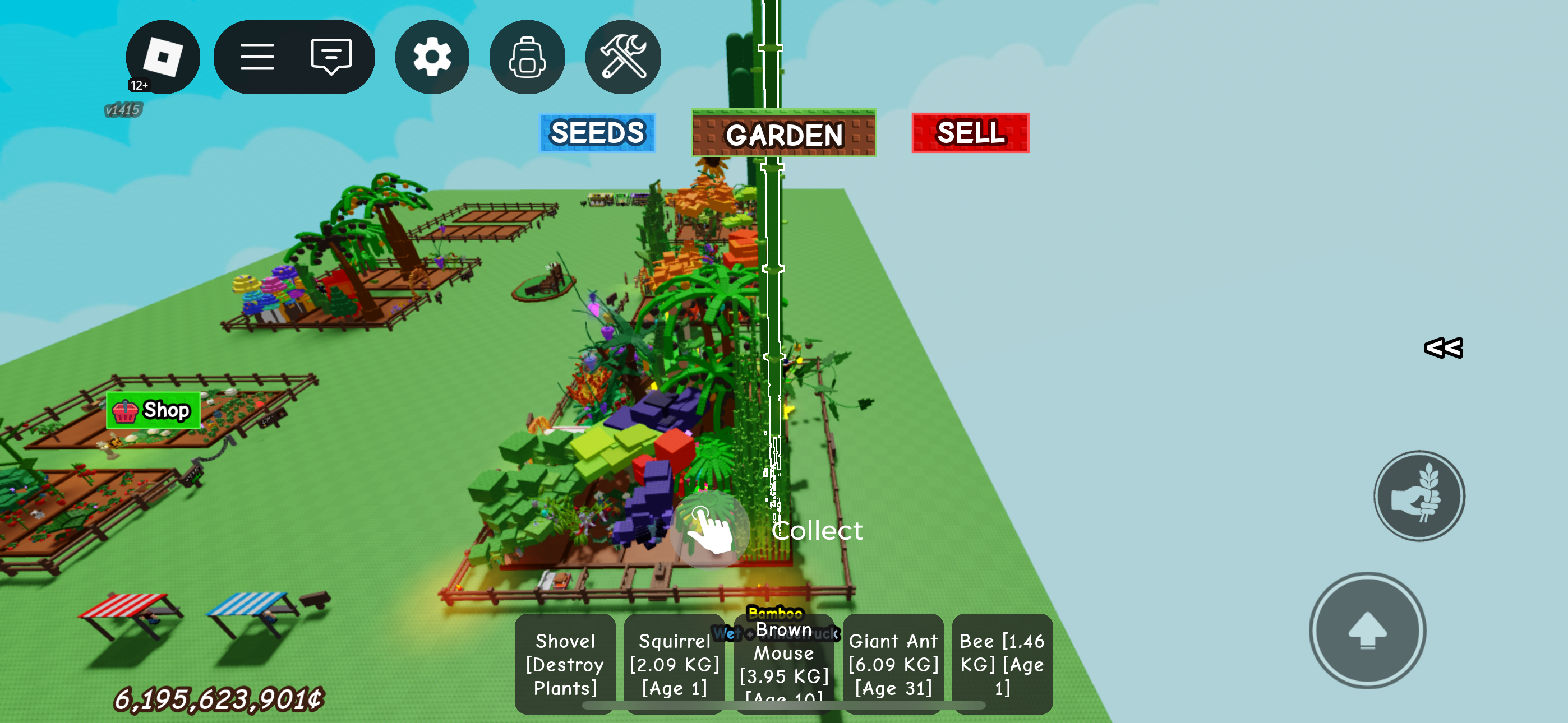Open the settings gear
Viewport: 1568px width, 723px height.
[x=432, y=57]
